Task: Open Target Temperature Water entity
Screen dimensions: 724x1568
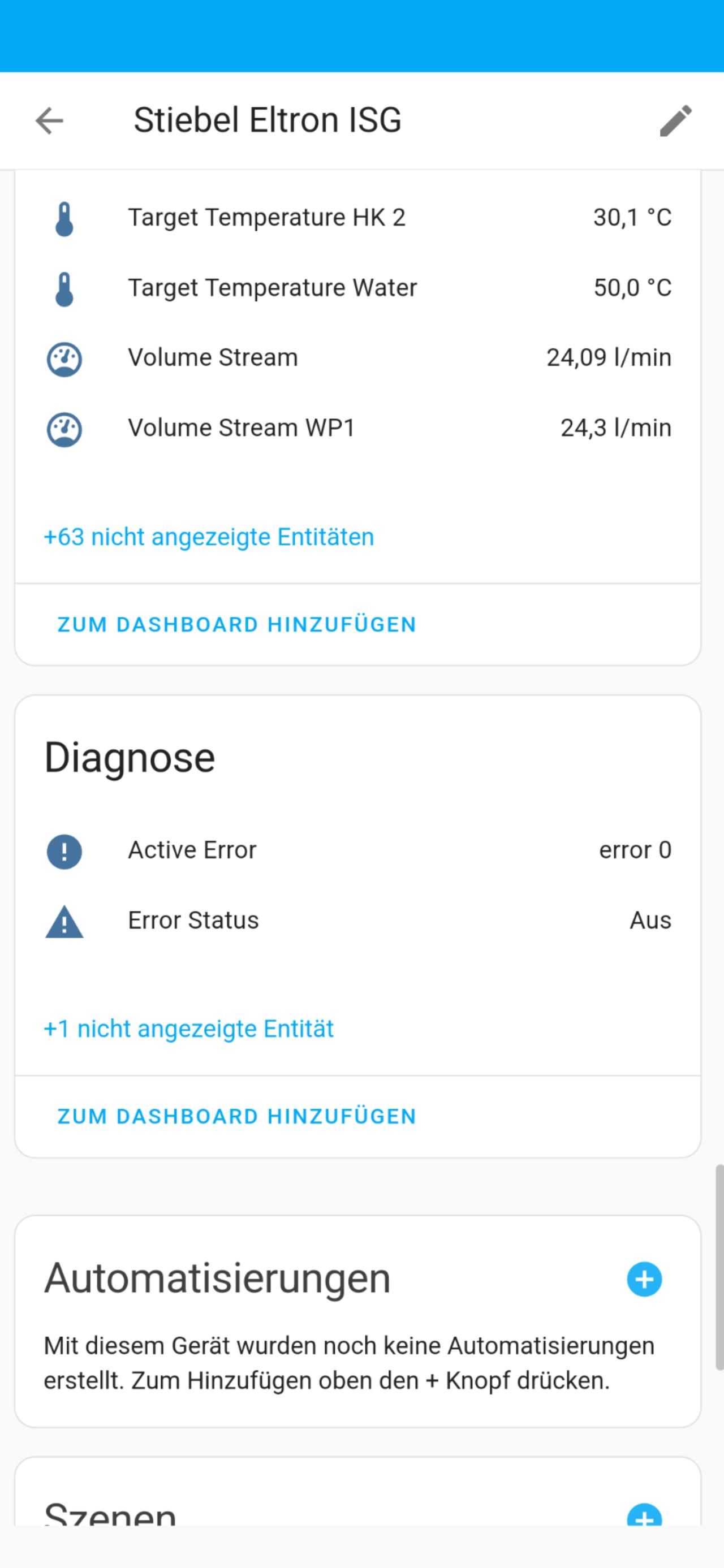Action: [358, 288]
